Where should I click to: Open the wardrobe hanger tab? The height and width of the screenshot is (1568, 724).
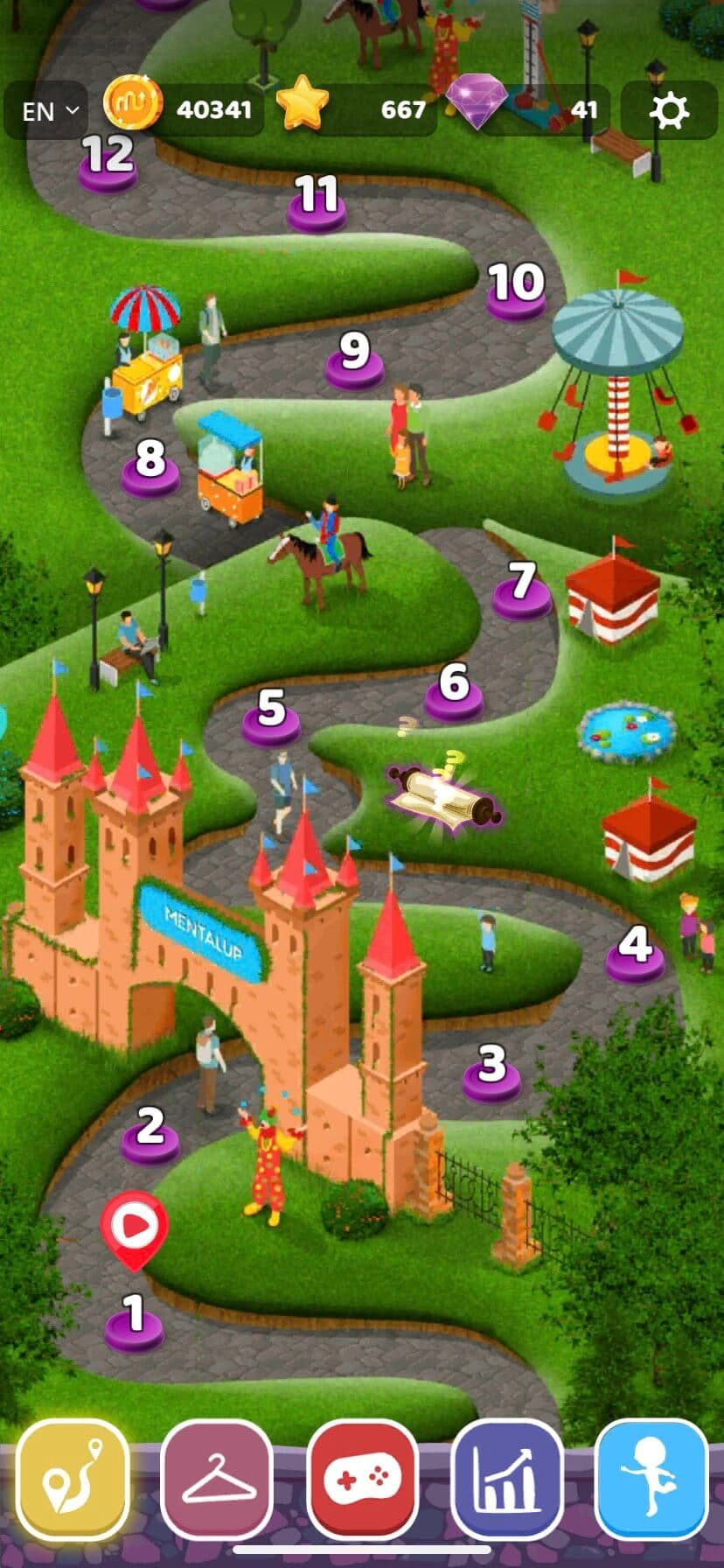[x=217, y=1476]
